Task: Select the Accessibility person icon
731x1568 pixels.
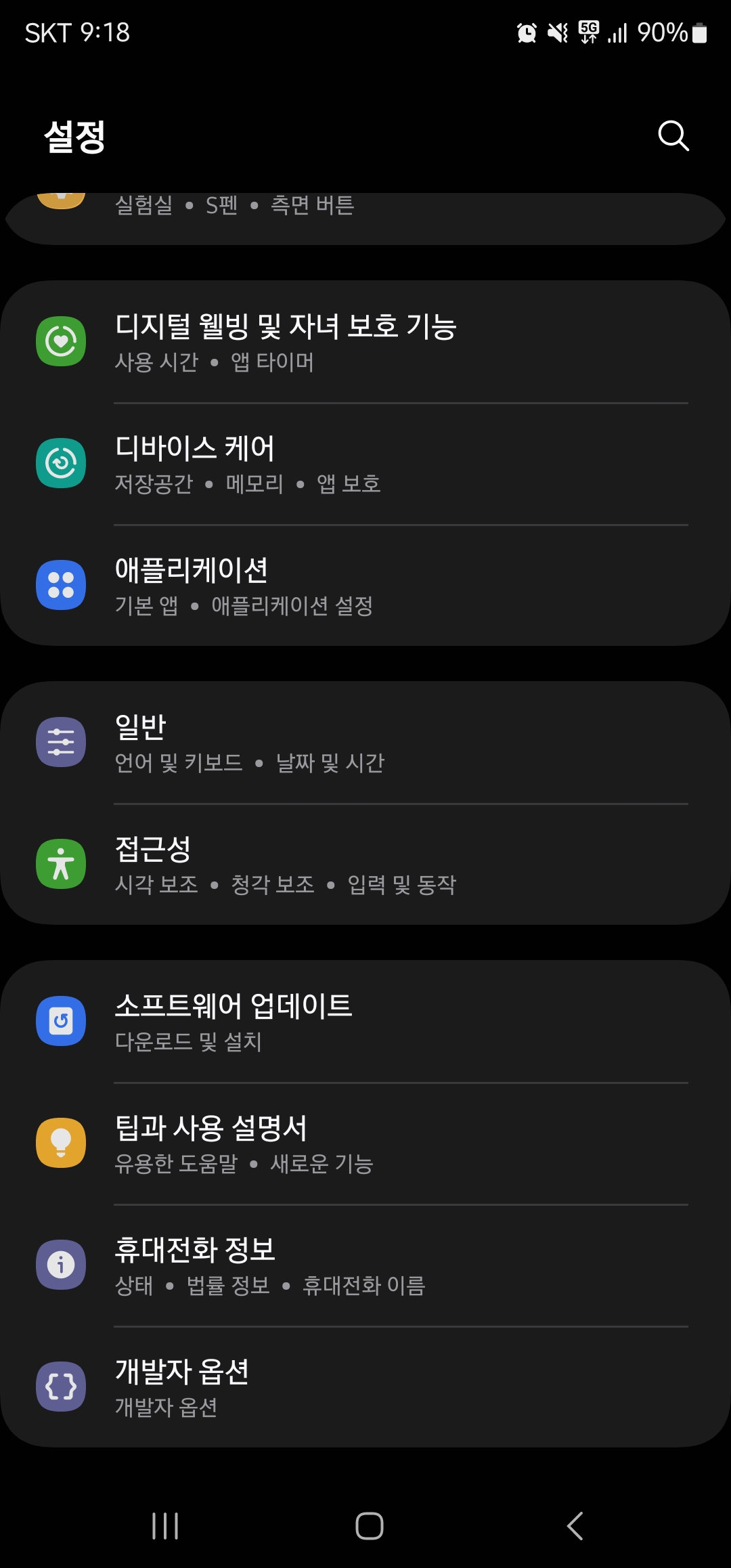Action: tap(61, 865)
